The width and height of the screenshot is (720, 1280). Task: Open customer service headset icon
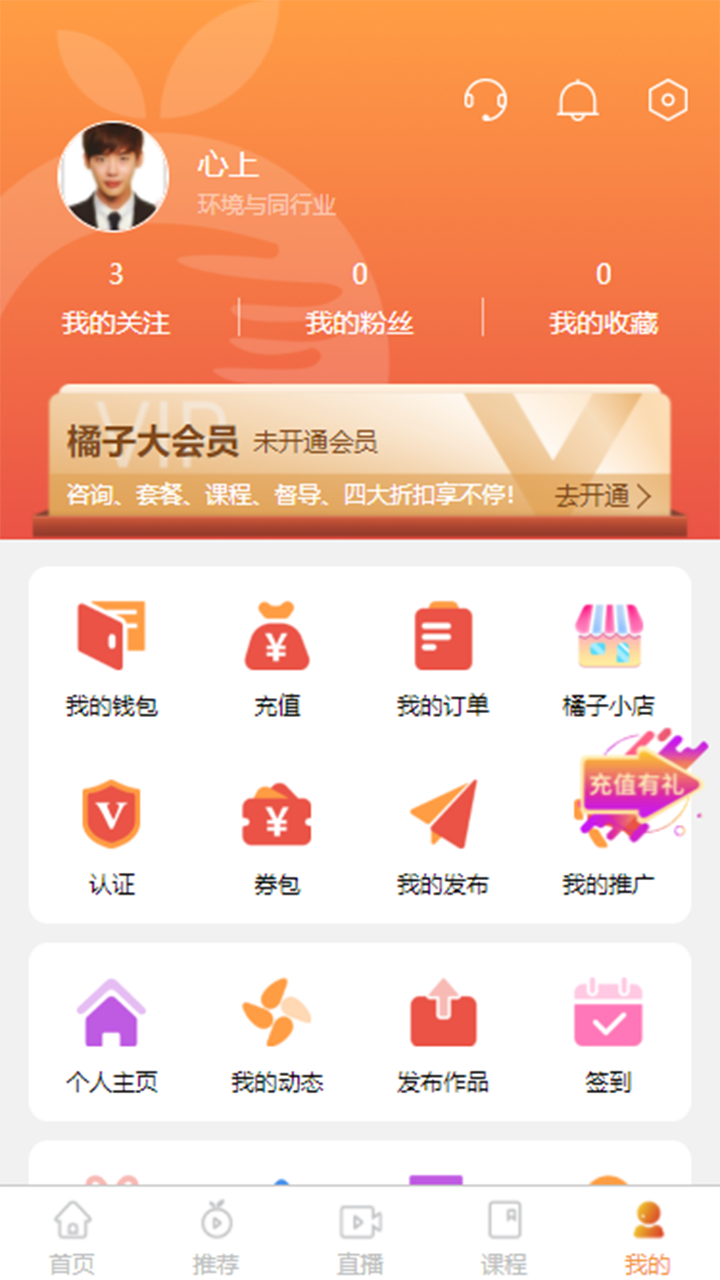click(485, 100)
